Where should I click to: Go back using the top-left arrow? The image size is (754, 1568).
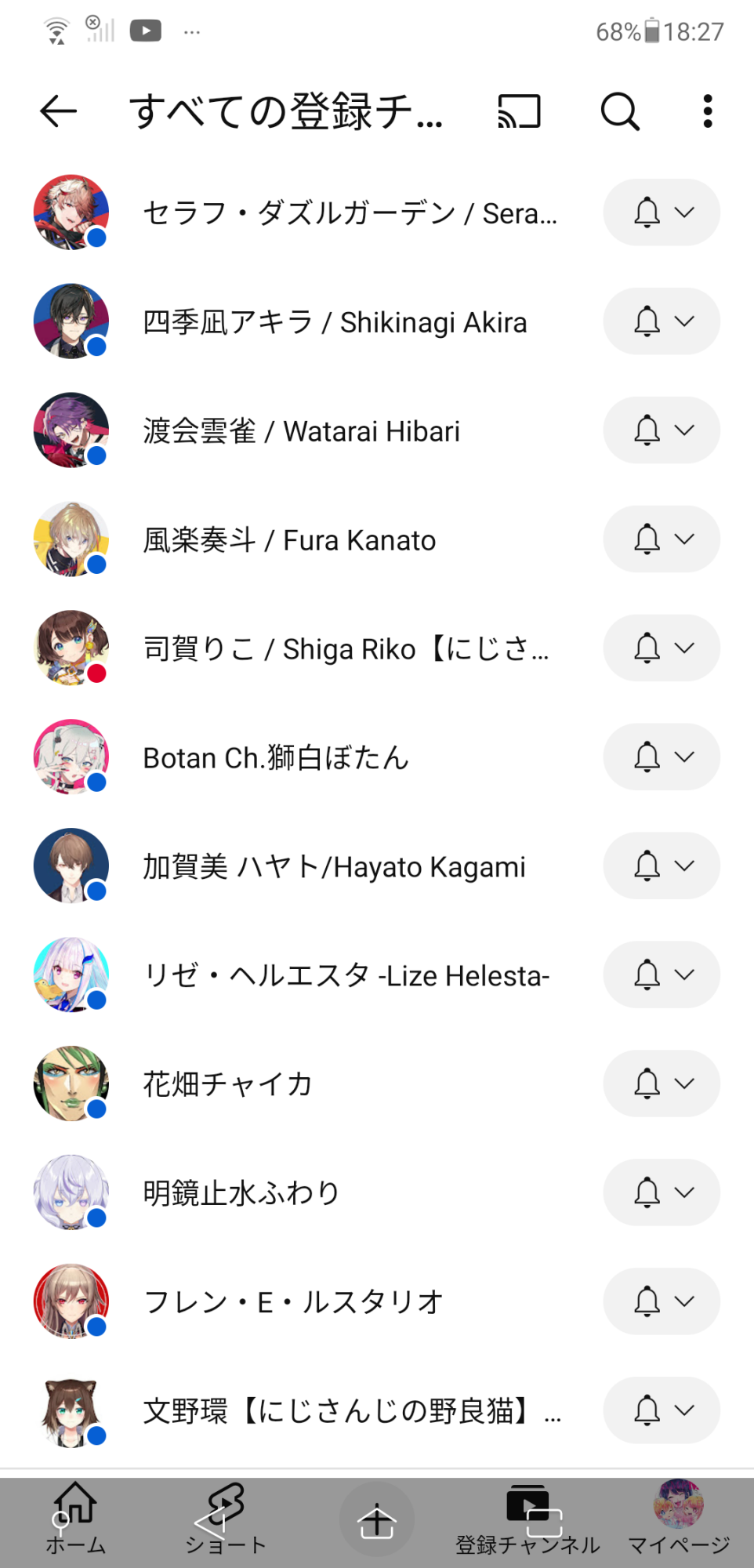click(59, 111)
